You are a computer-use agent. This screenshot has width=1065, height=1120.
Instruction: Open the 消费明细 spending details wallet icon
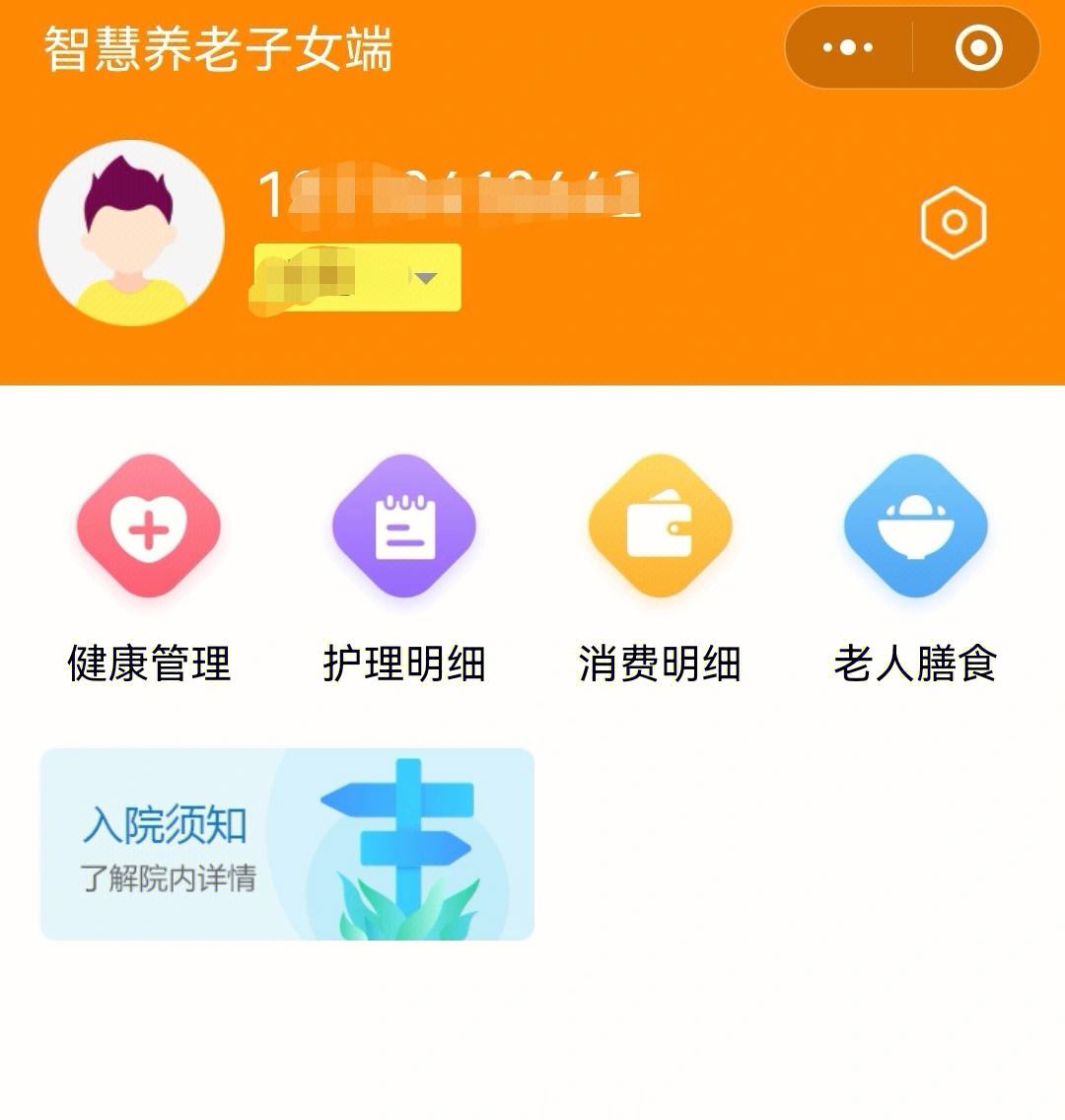(659, 525)
